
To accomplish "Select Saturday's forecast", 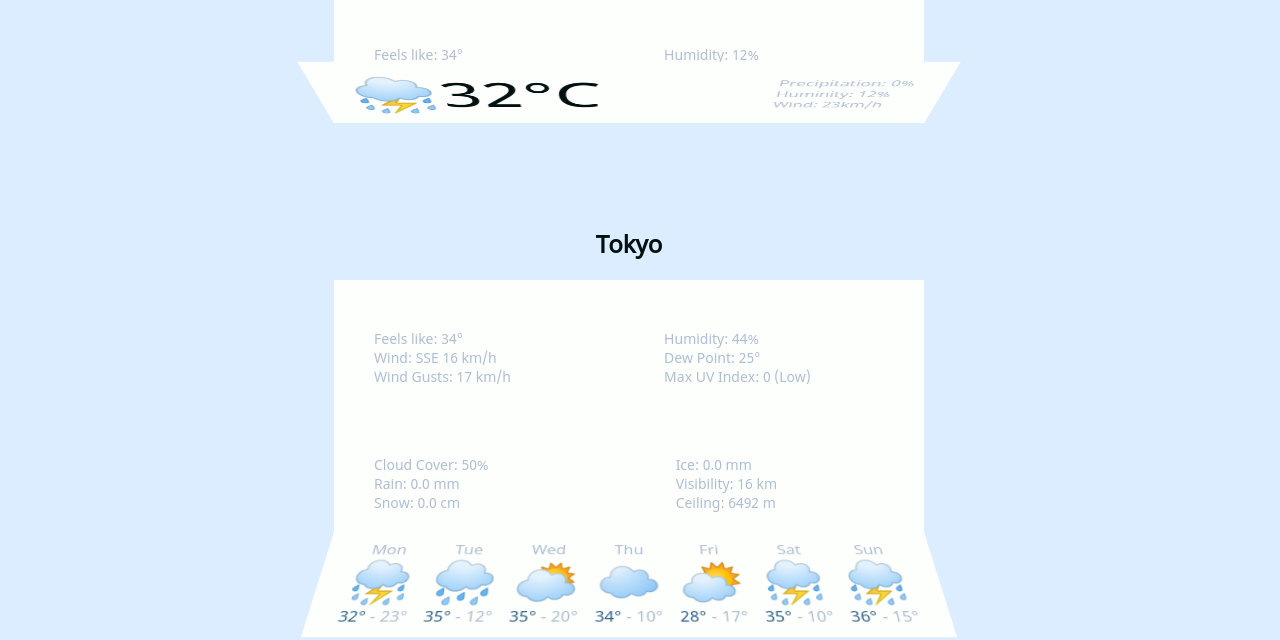I will coord(794,584).
